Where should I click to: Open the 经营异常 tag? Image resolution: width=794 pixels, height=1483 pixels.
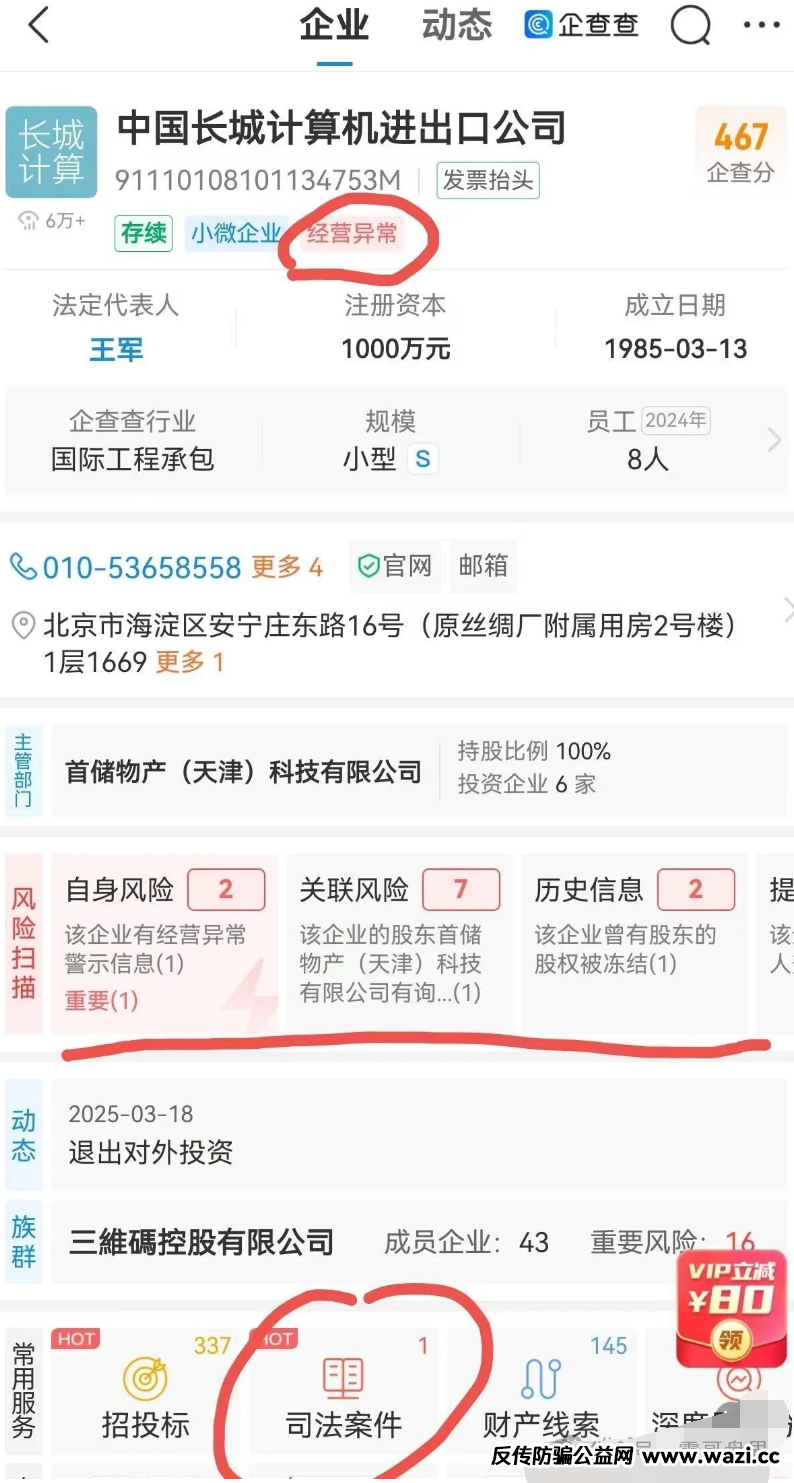pos(352,234)
